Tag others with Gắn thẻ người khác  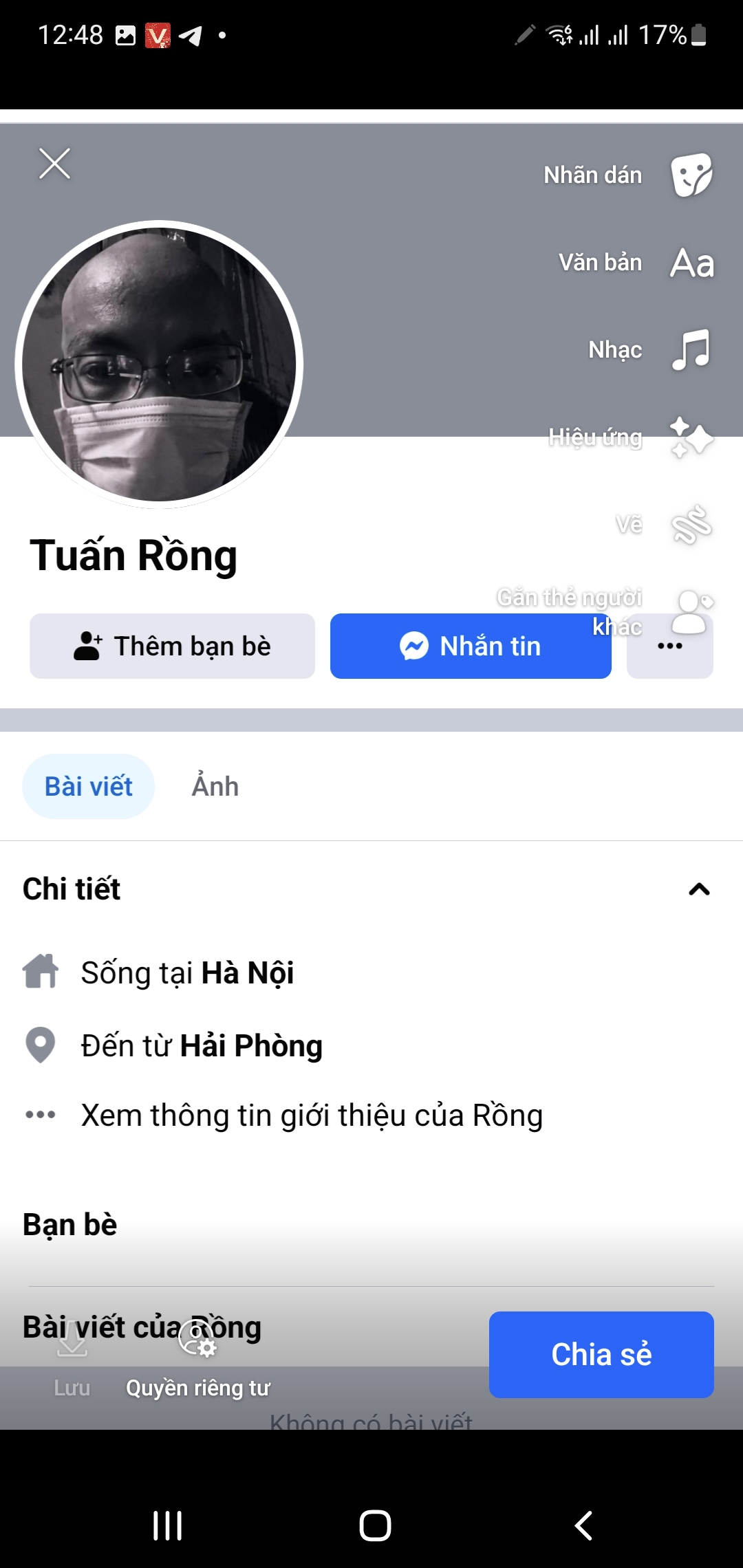pos(691,611)
